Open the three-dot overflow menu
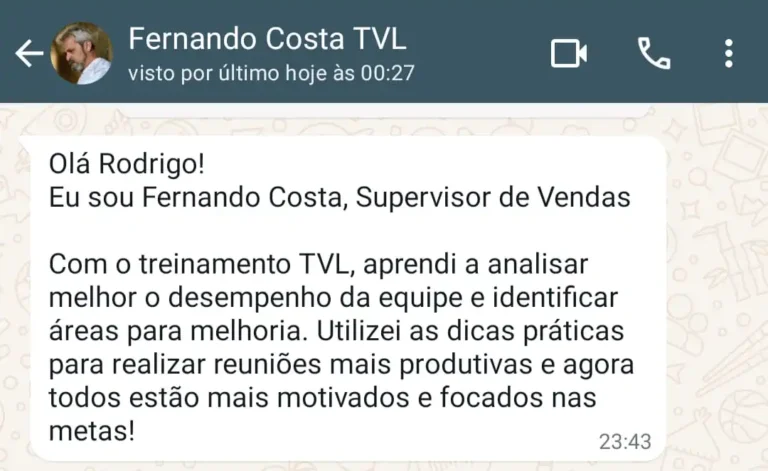This screenshot has width=768, height=471. click(x=729, y=53)
